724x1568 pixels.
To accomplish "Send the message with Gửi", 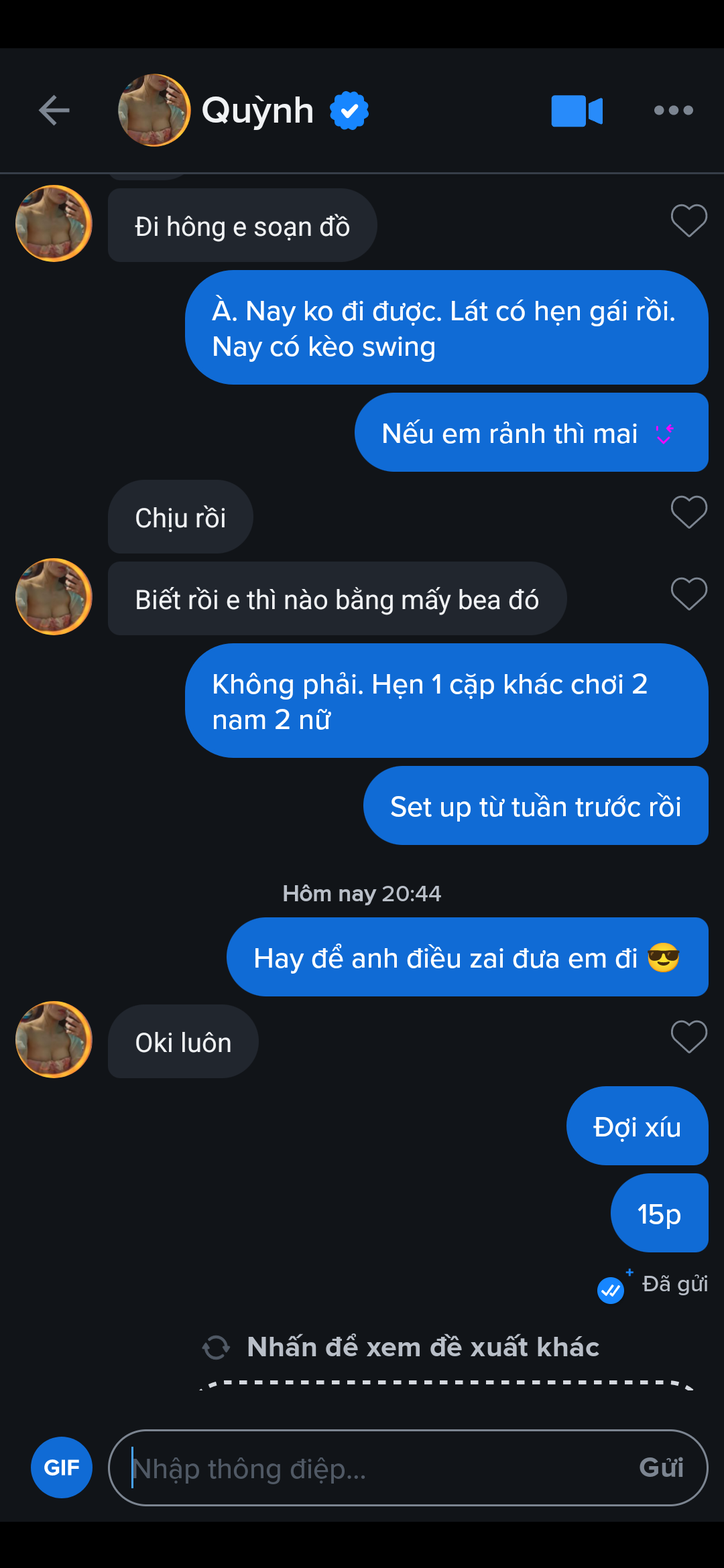I will point(661,1468).
